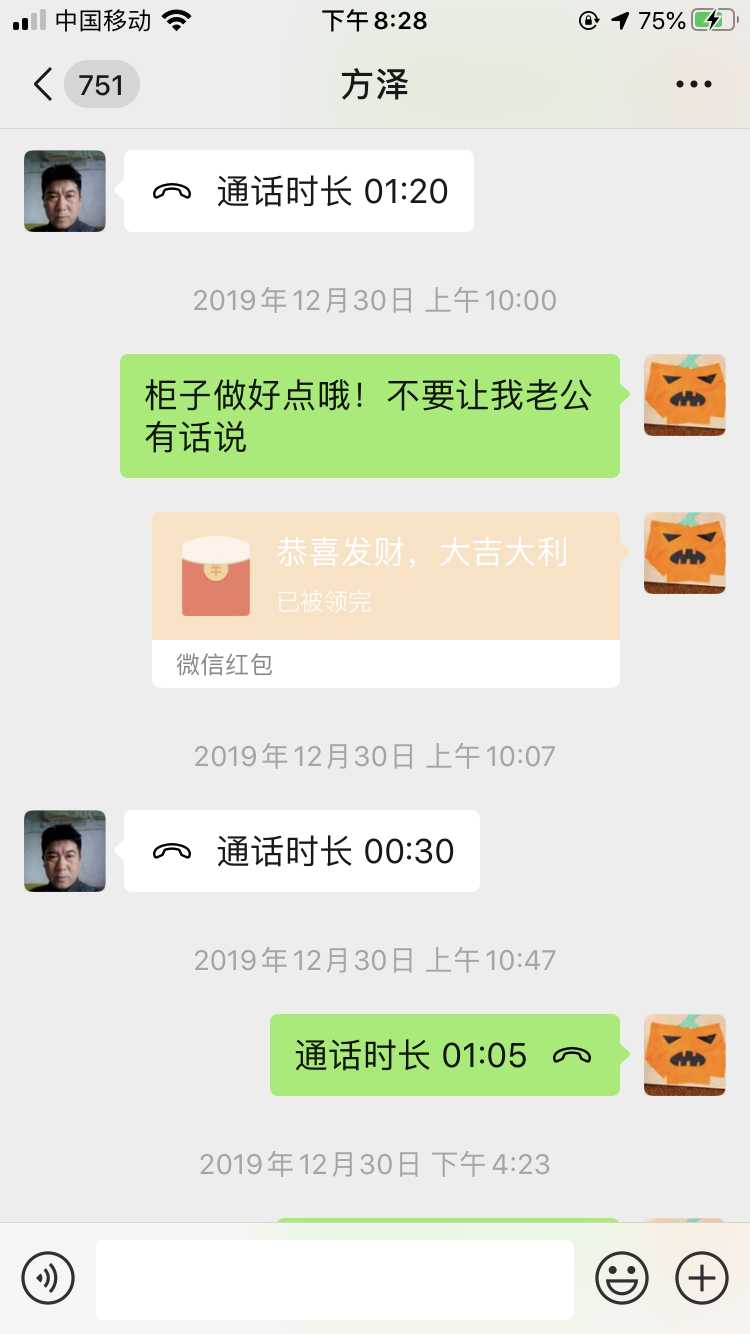Open the 恭喜发财 red packet
Image resolution: width=750 pixels, height=1334 pixels.
pos(385,577)
